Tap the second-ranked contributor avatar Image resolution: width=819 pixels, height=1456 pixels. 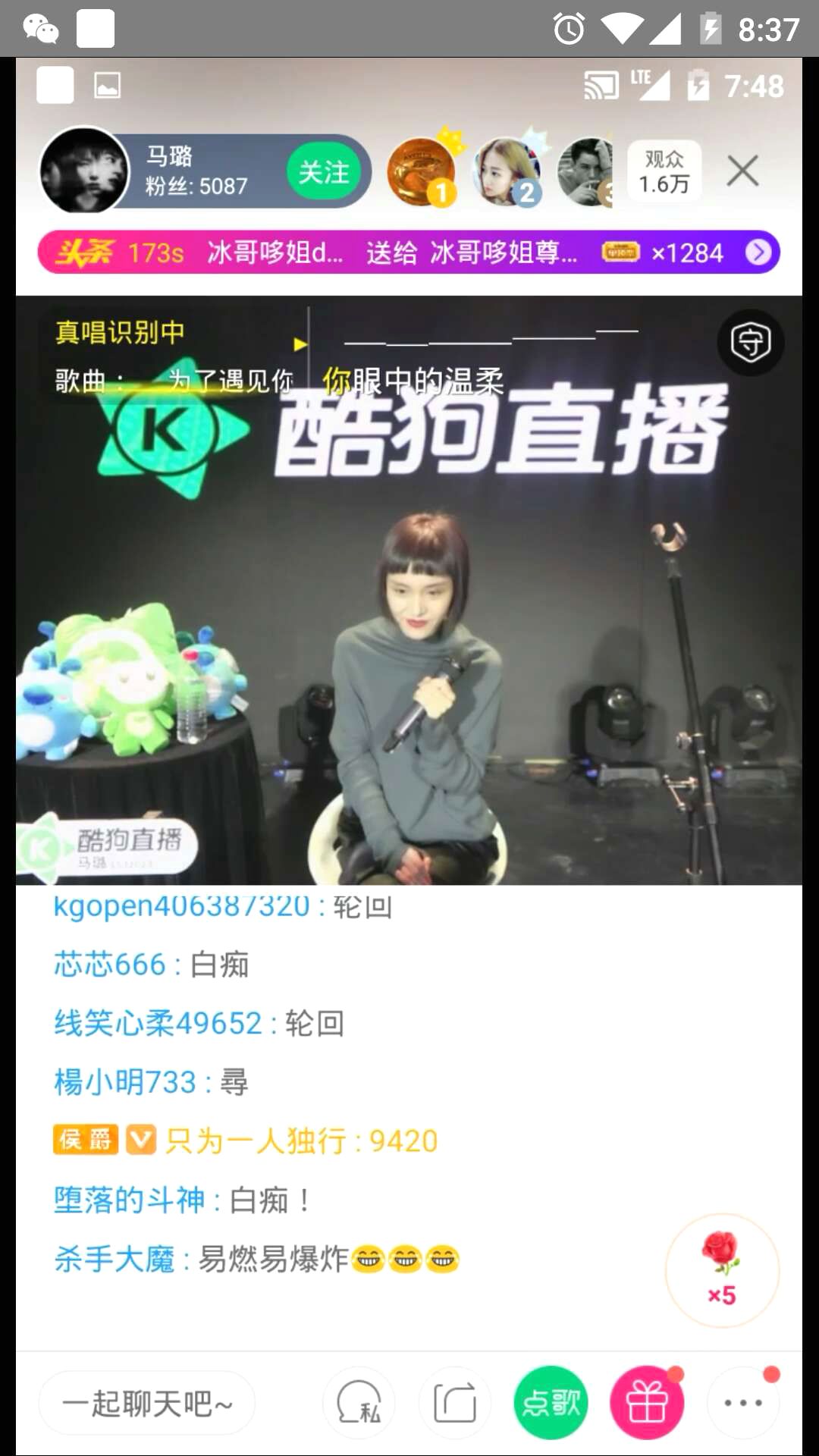507,171
